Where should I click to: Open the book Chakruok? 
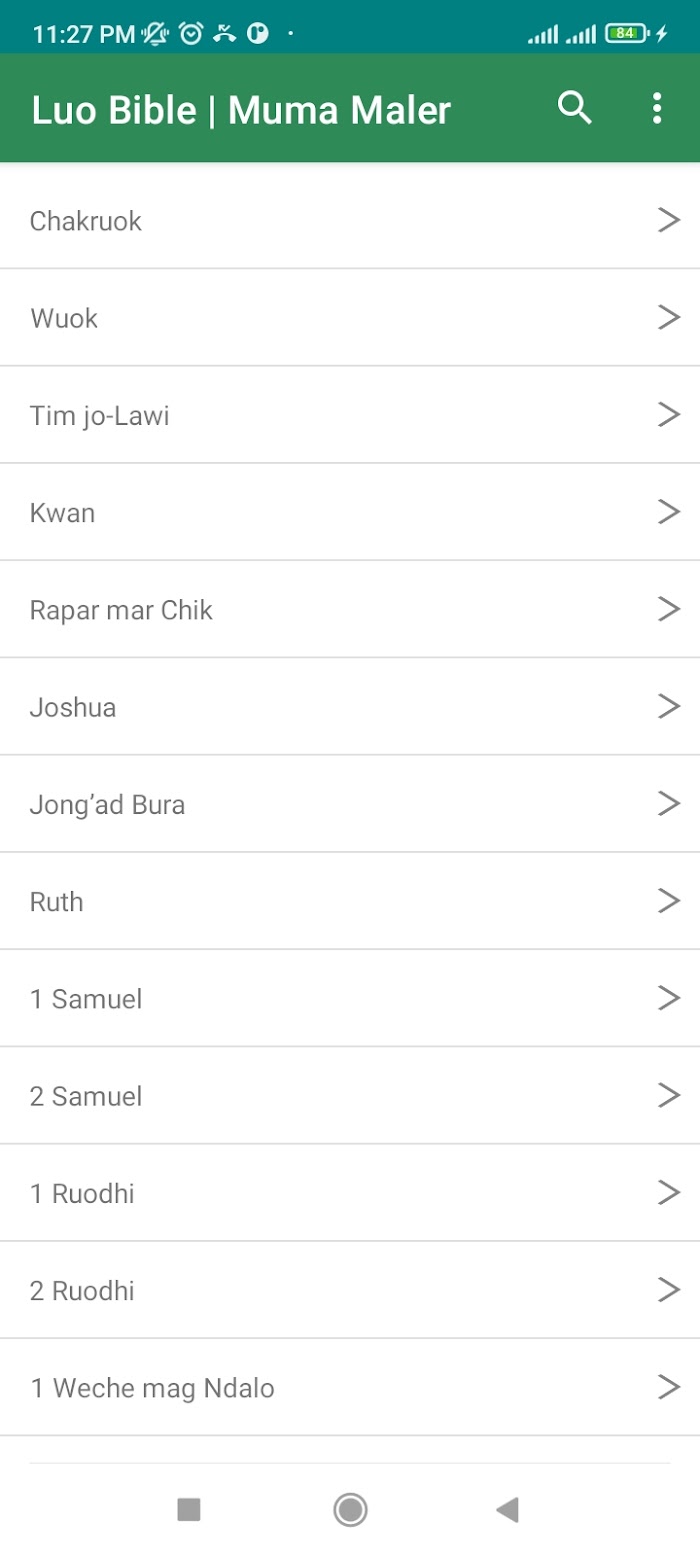pyautogui.click(x=350, y=220)
